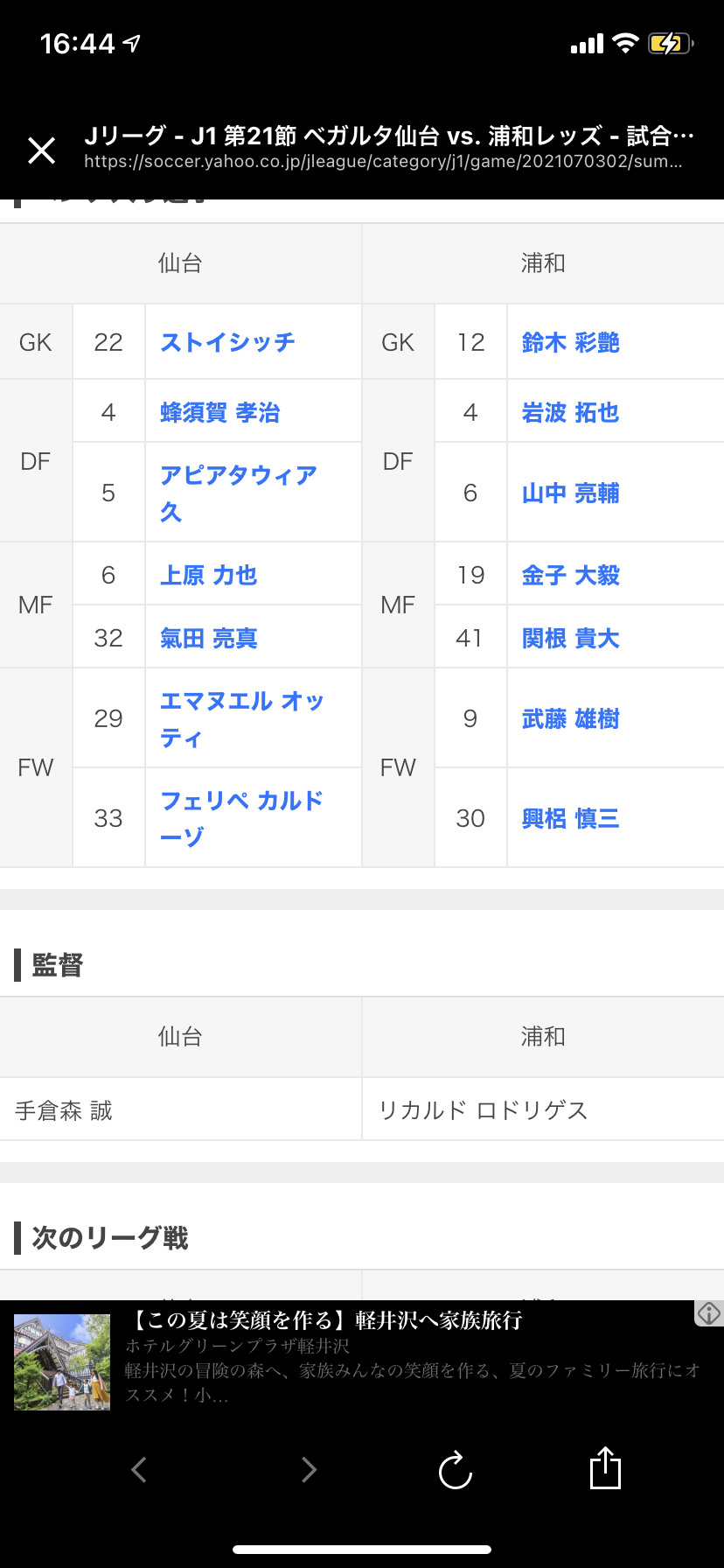View フェリペ カルドーゾ player profile

click(x=242, y=818)
